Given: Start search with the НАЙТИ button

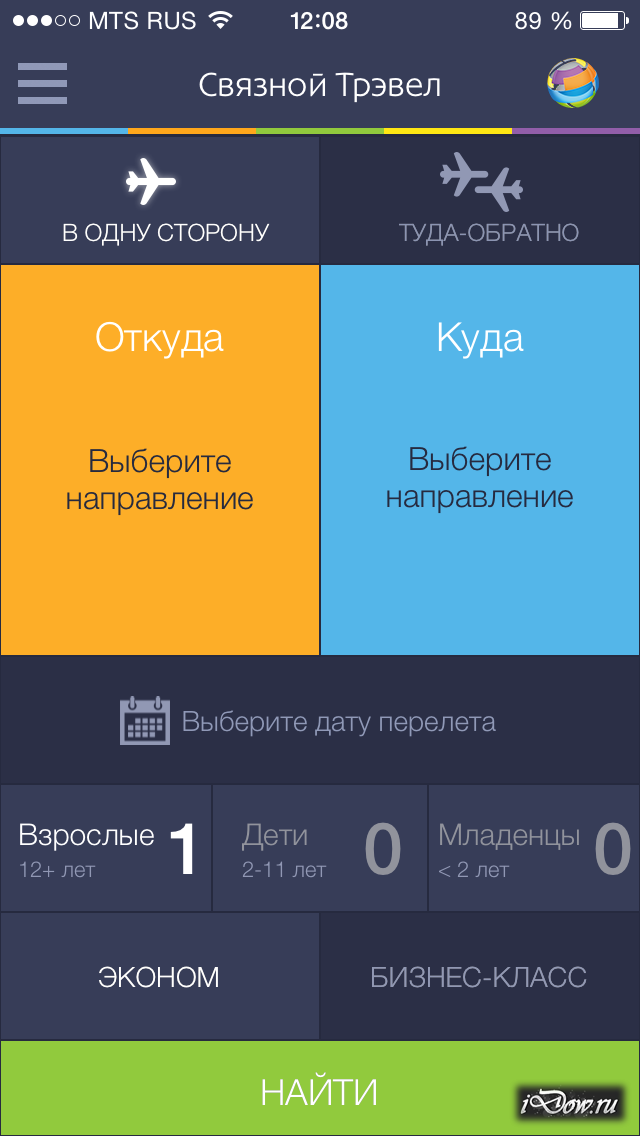Looking at the screenshot, I should tap(320, 1091).
